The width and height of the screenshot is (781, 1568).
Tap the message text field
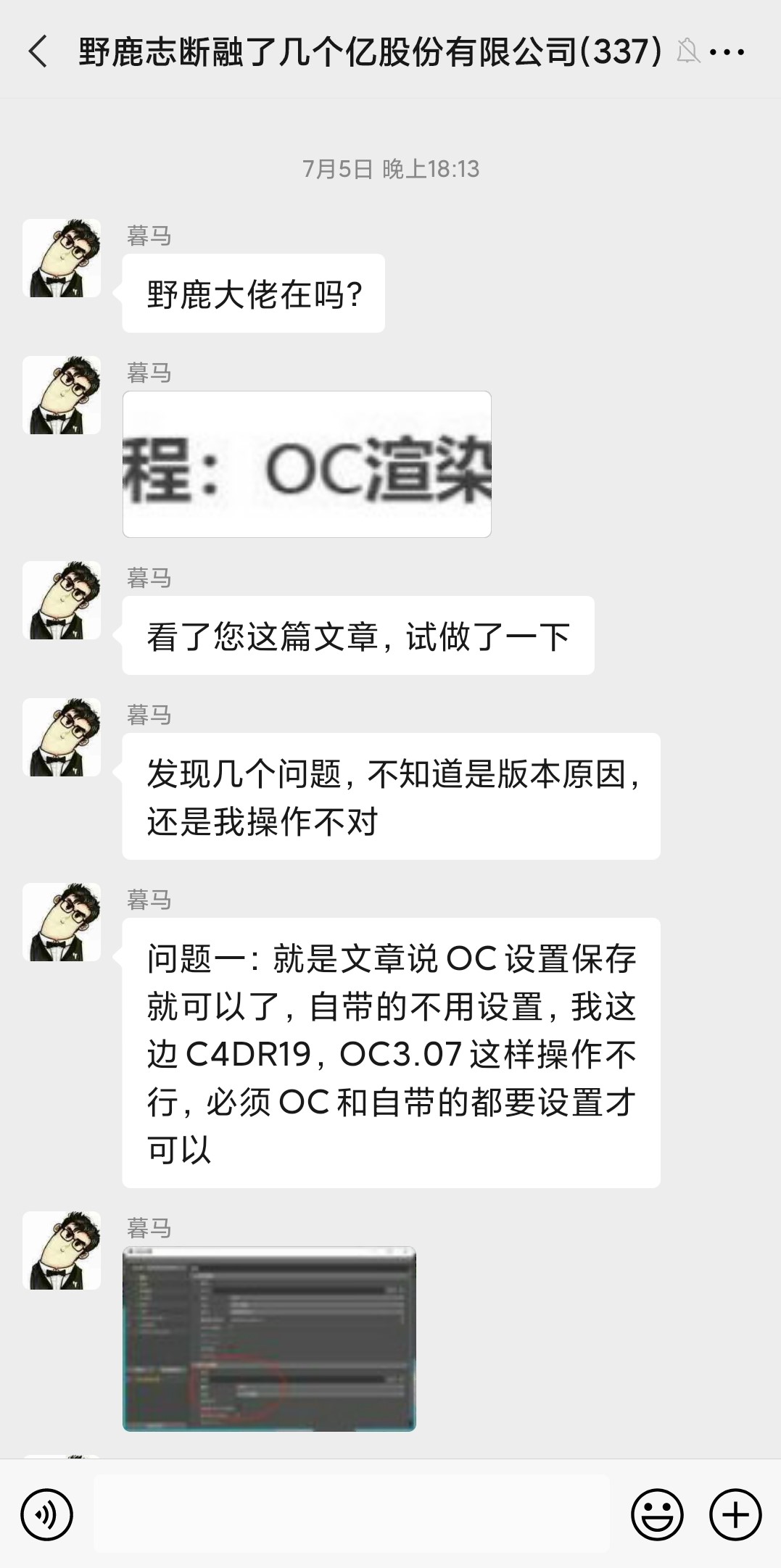point(352,1514)
